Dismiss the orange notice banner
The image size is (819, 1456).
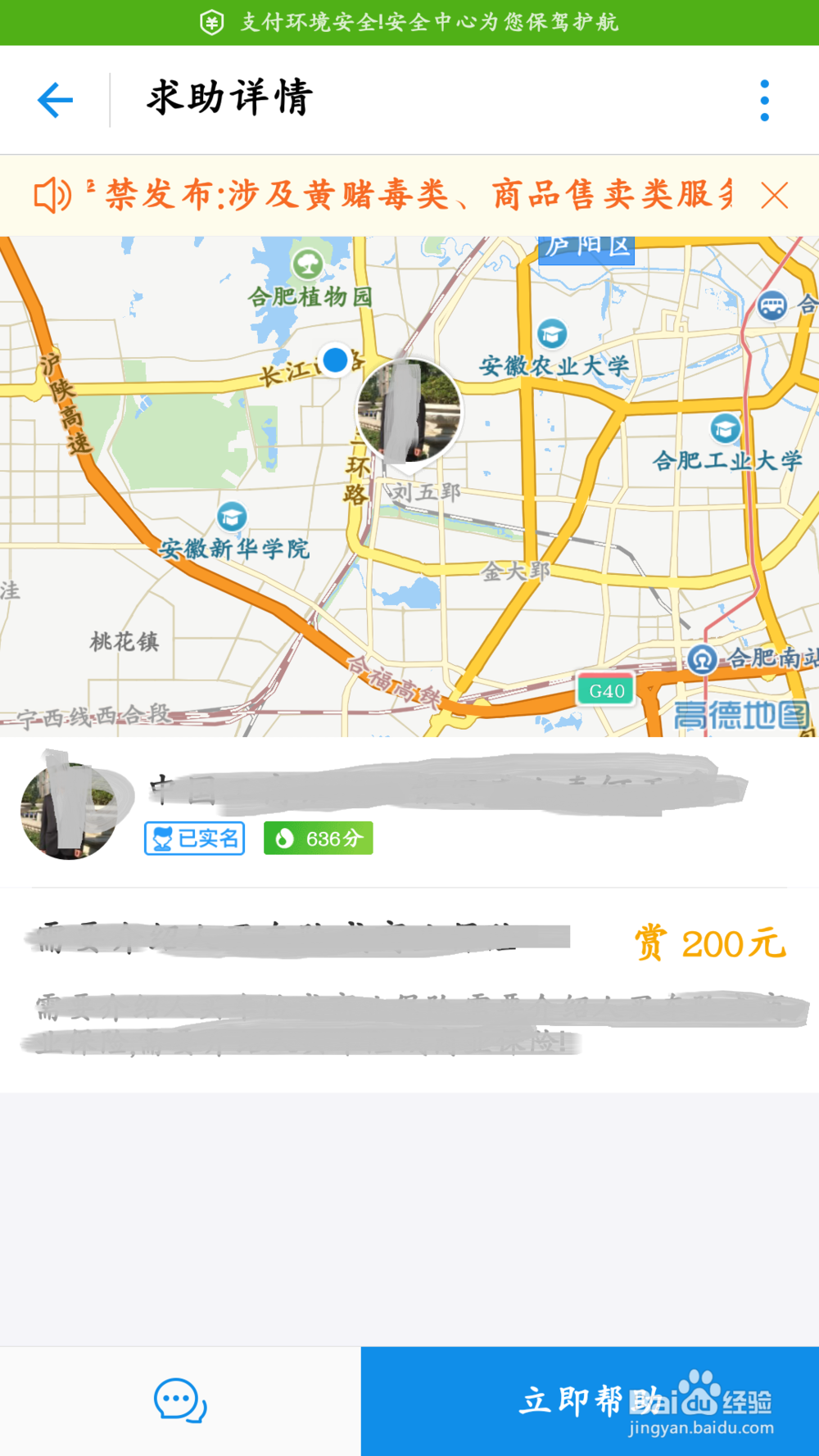pyautogui.click(x=774, y=197)
